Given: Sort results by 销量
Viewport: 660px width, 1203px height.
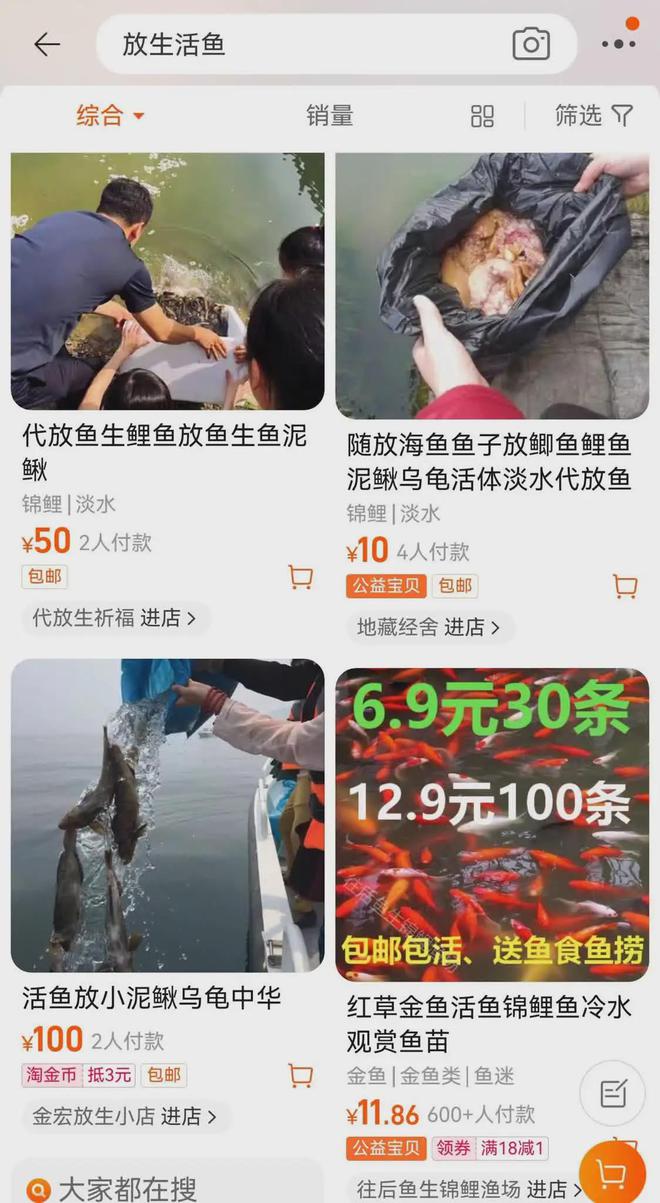Looking at the screenshot, I should (329, 115).
